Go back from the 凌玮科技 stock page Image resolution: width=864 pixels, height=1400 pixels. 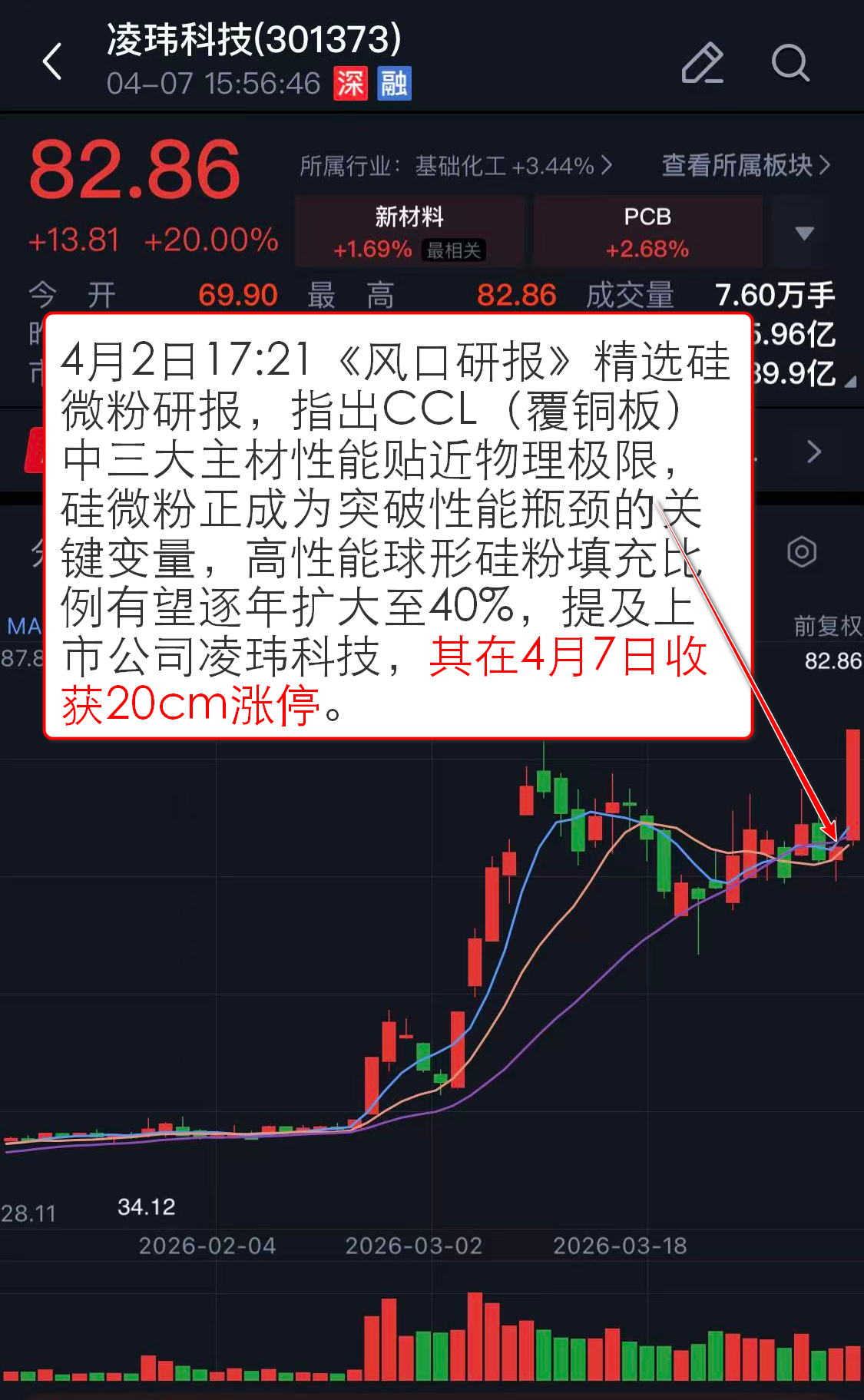click(52, 61)
